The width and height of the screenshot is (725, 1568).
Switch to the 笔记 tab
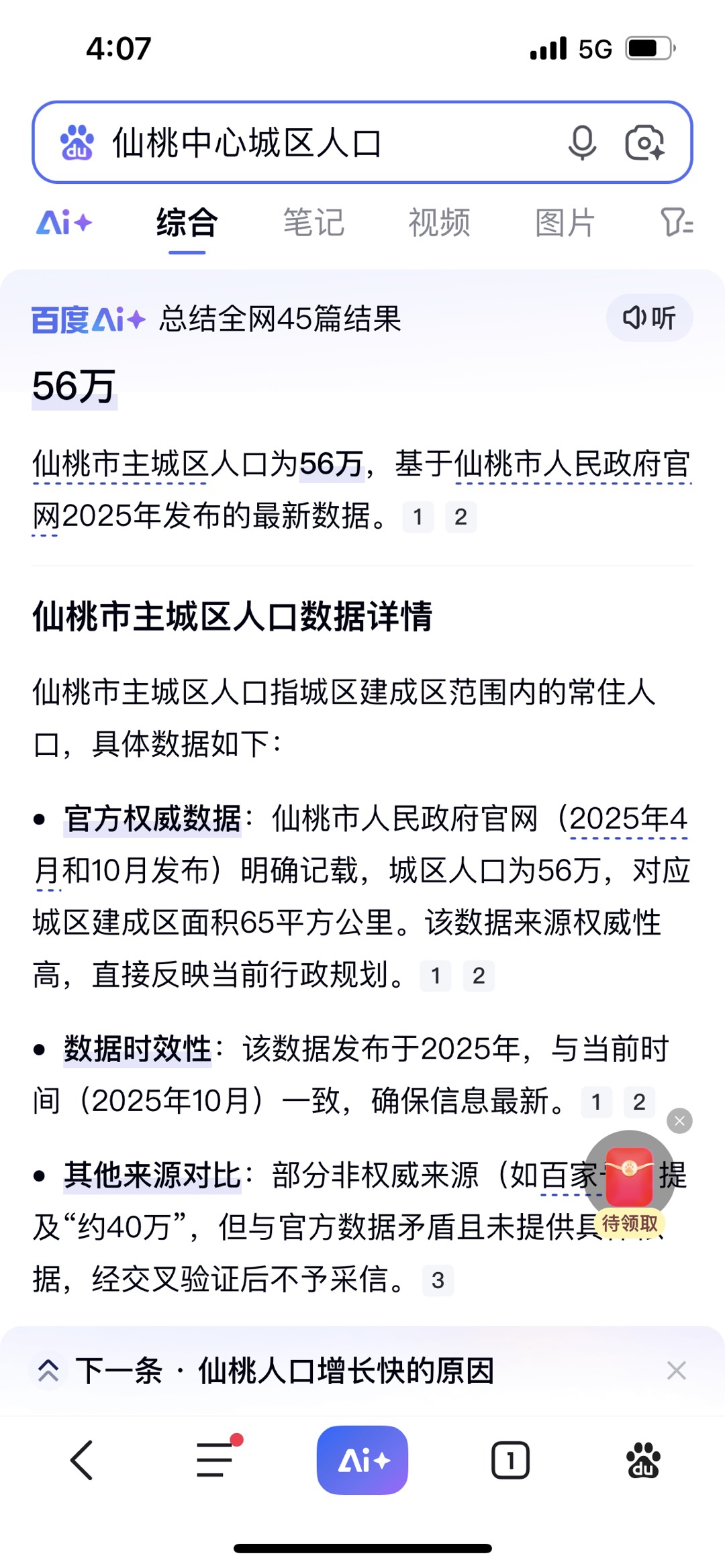[x=313, y=223]
